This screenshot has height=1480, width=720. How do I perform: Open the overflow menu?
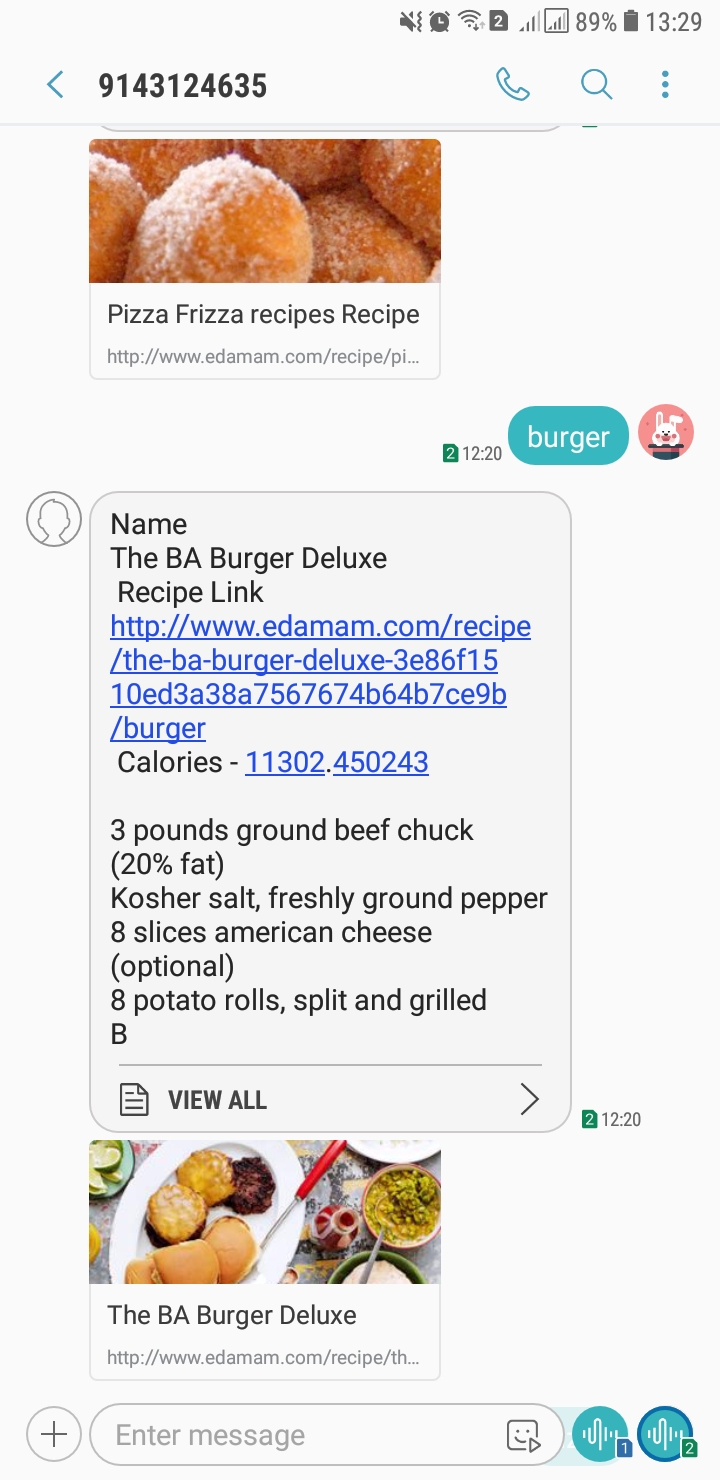(665, 85)
